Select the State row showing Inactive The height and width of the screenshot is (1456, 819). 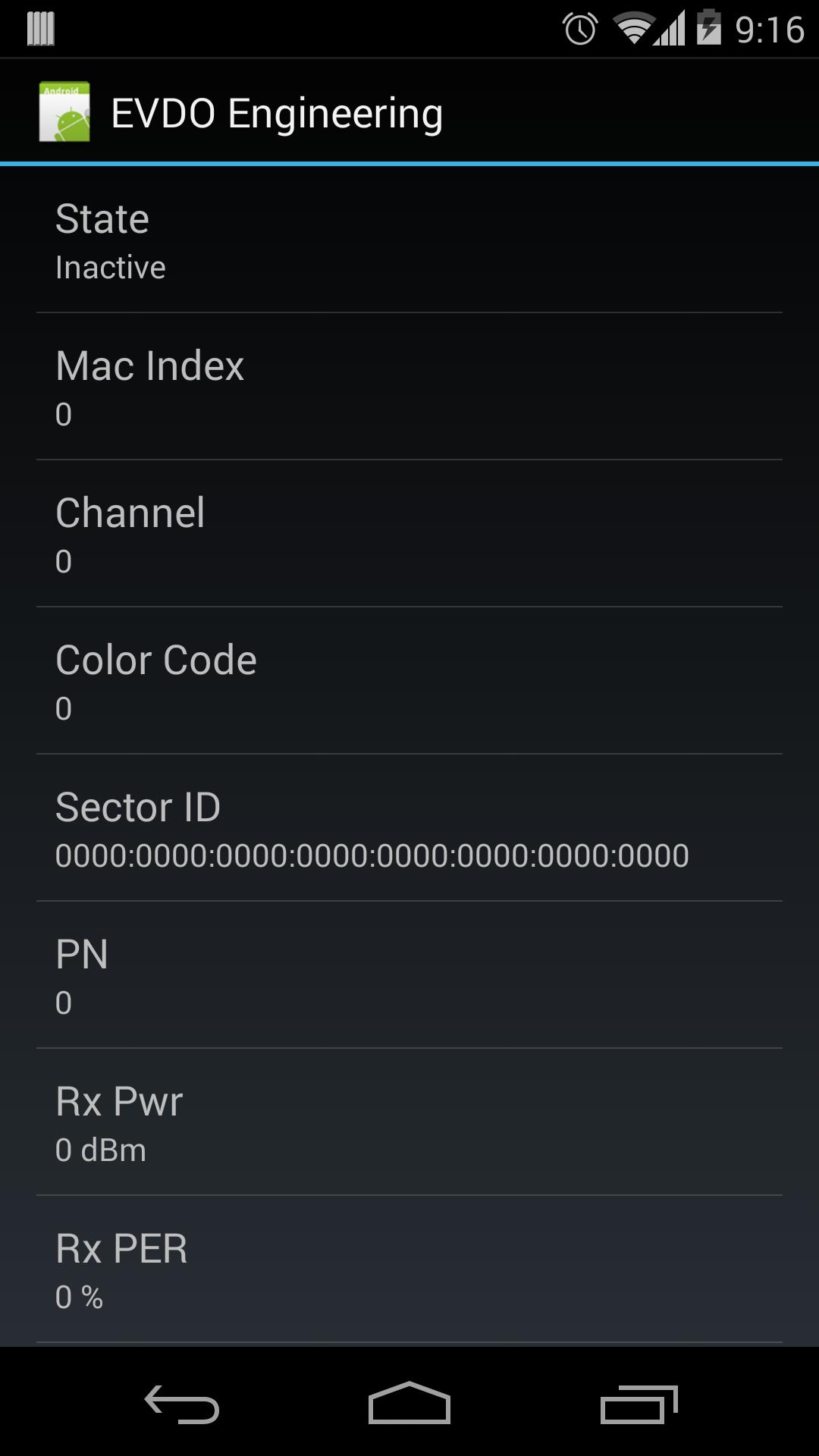click(x=409, y=240)
